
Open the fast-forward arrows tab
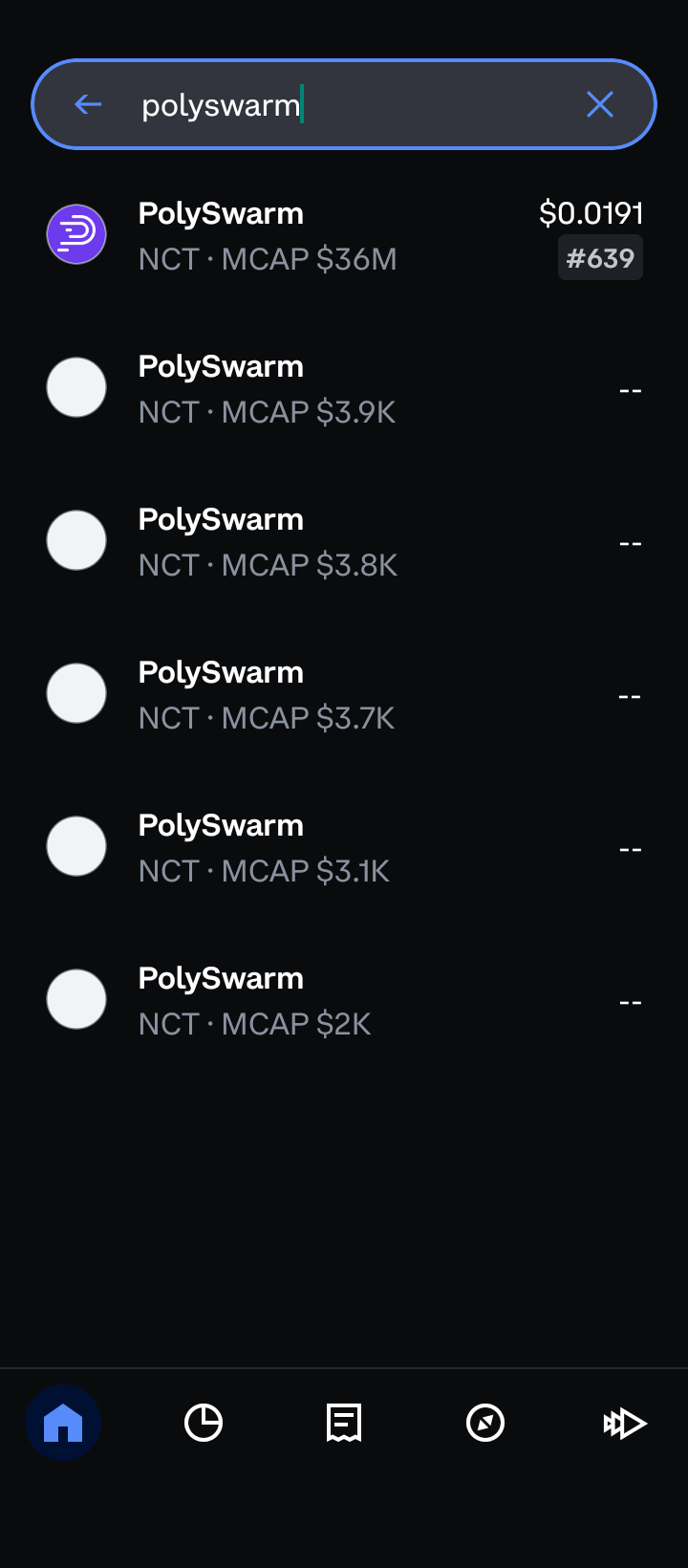click(x=625, y=1423)
